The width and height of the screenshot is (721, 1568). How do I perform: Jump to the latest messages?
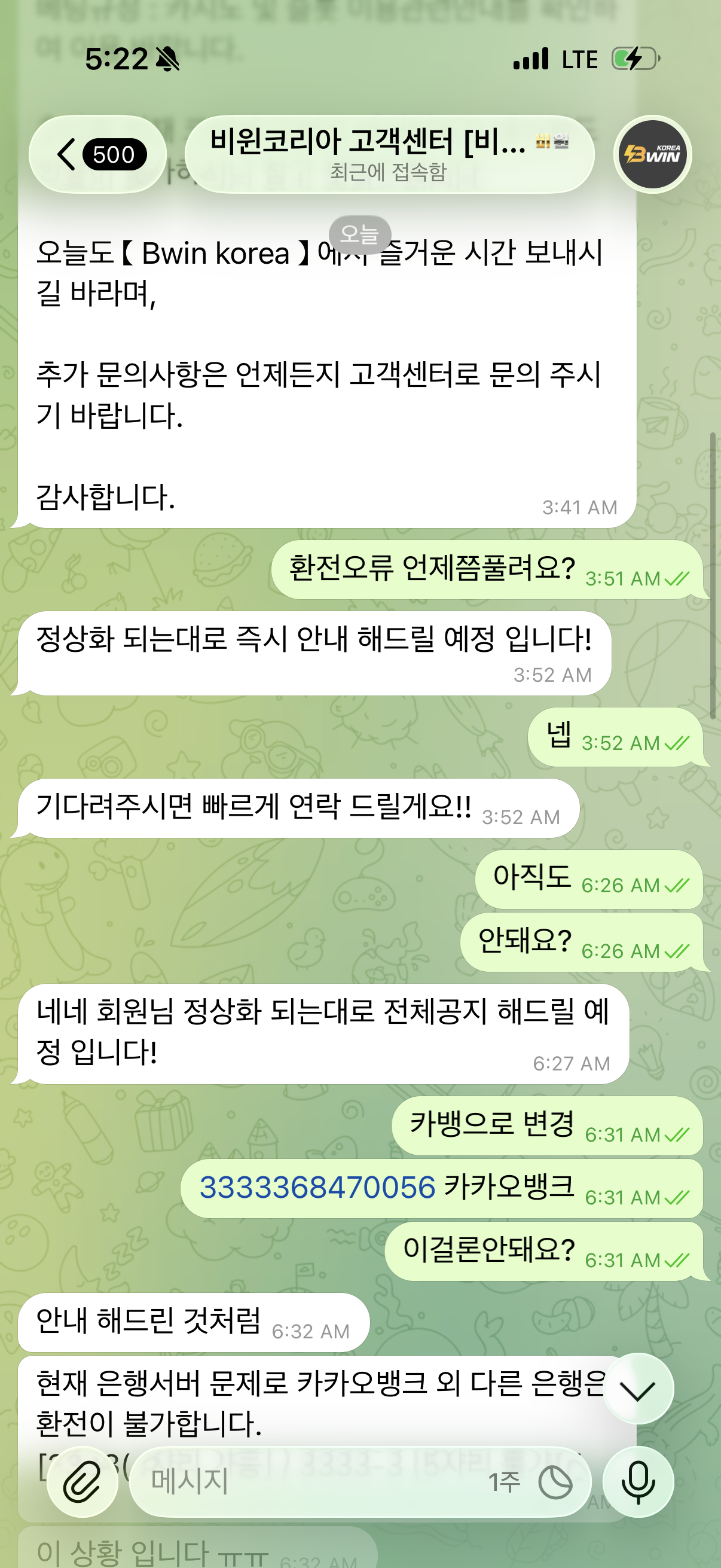pos(638,1390)
